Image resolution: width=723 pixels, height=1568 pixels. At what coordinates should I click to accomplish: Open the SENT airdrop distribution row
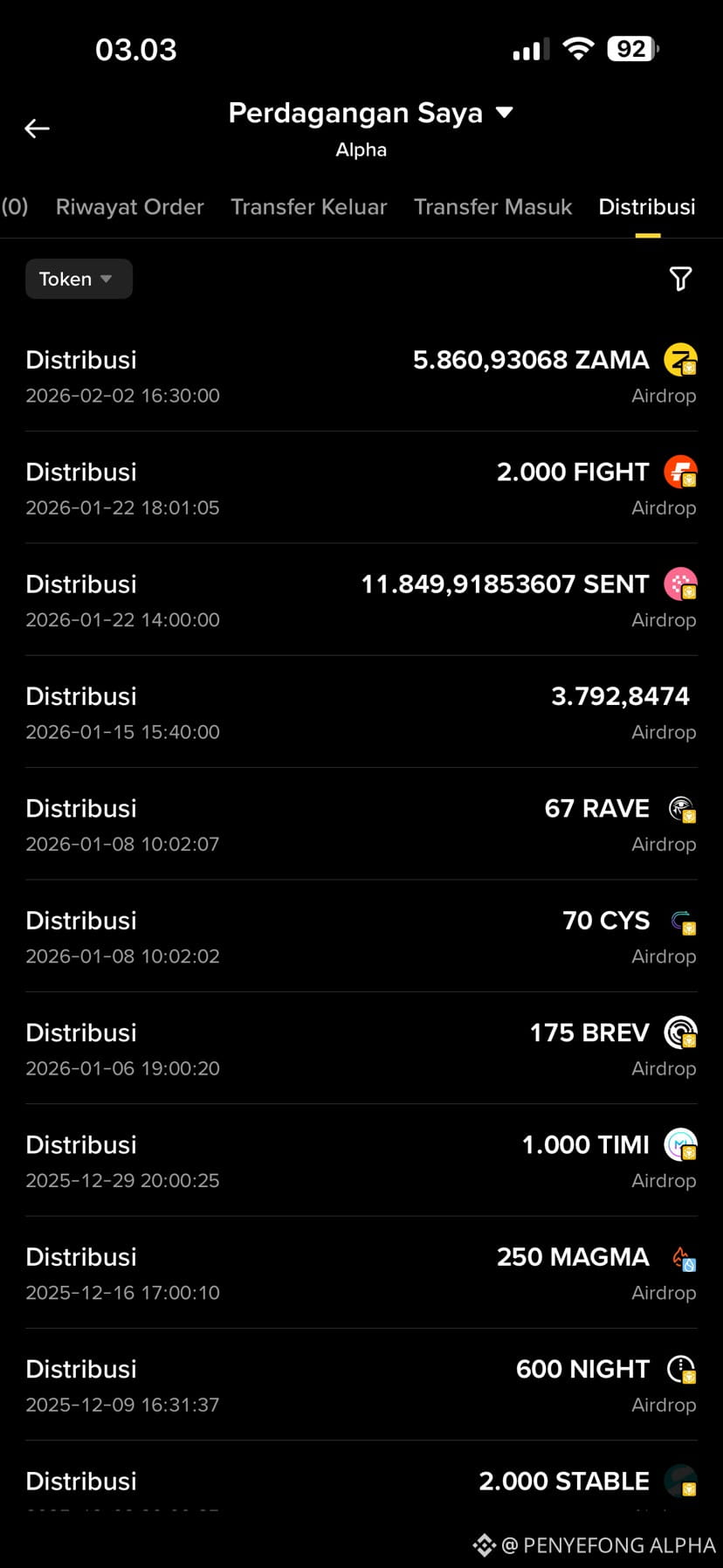point(361,600)
